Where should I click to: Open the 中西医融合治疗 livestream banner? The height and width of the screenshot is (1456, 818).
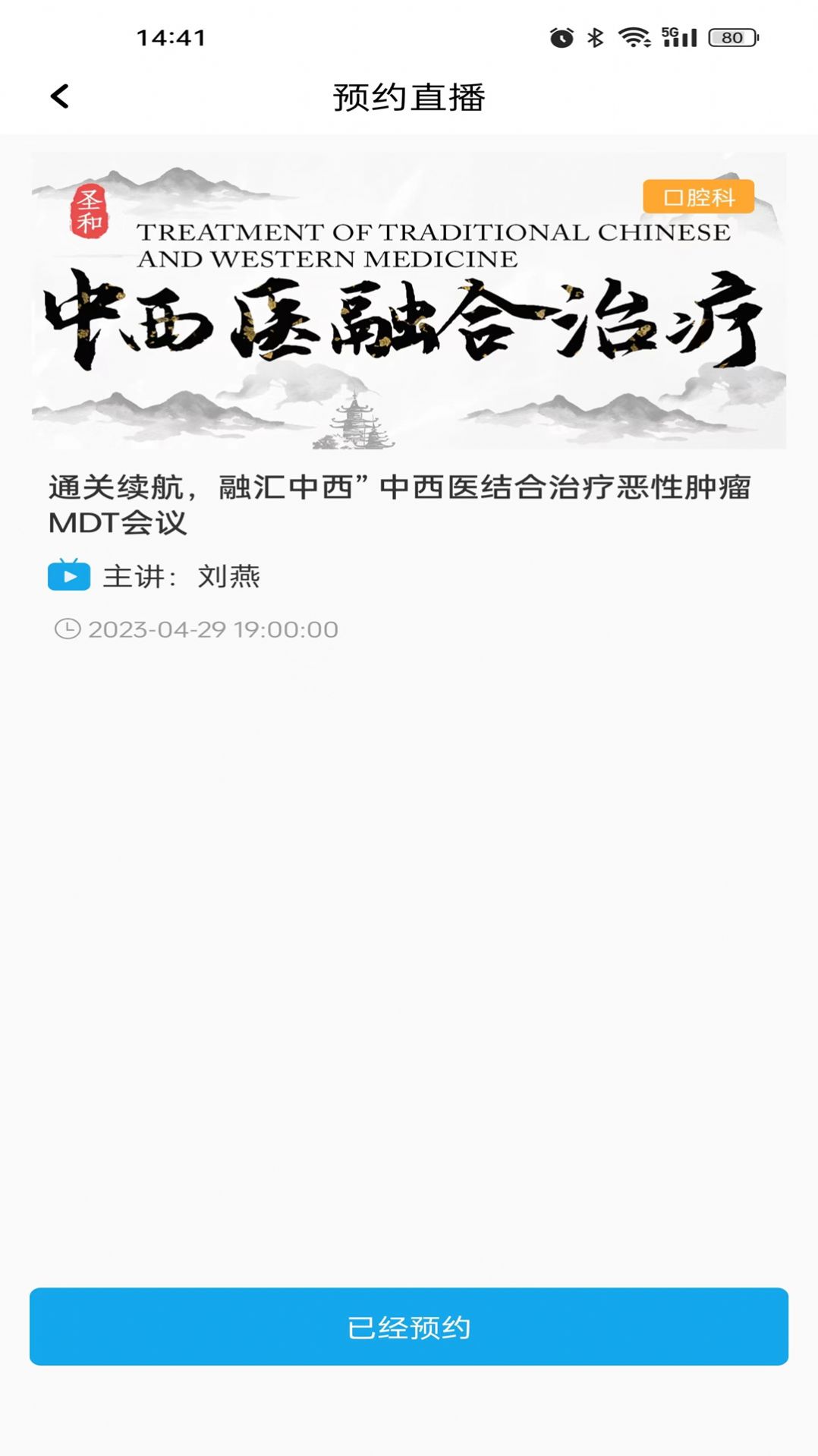click(408, 301)
